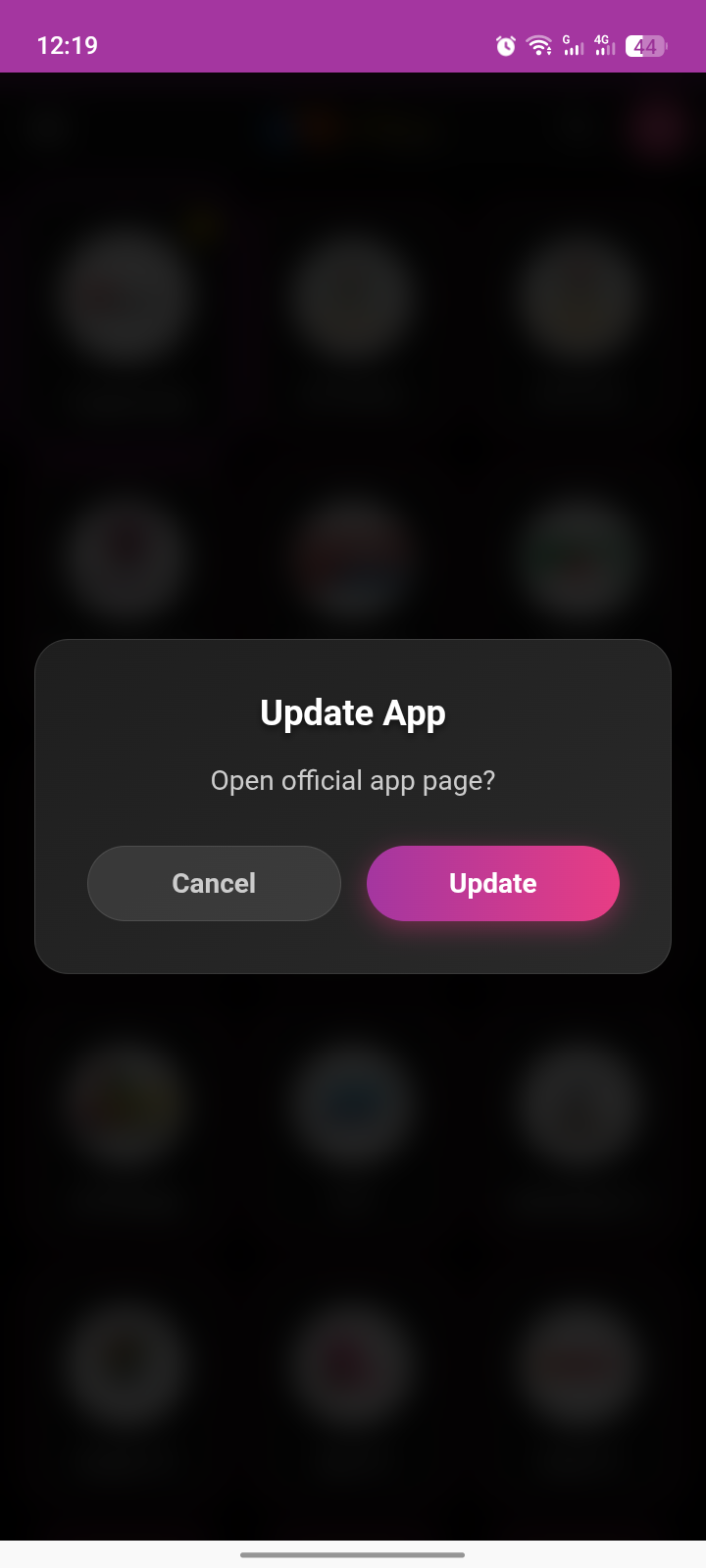Select the highlighted pink Update action
Viewport: 706px width, 1568px height.
(x=492, y=883)
